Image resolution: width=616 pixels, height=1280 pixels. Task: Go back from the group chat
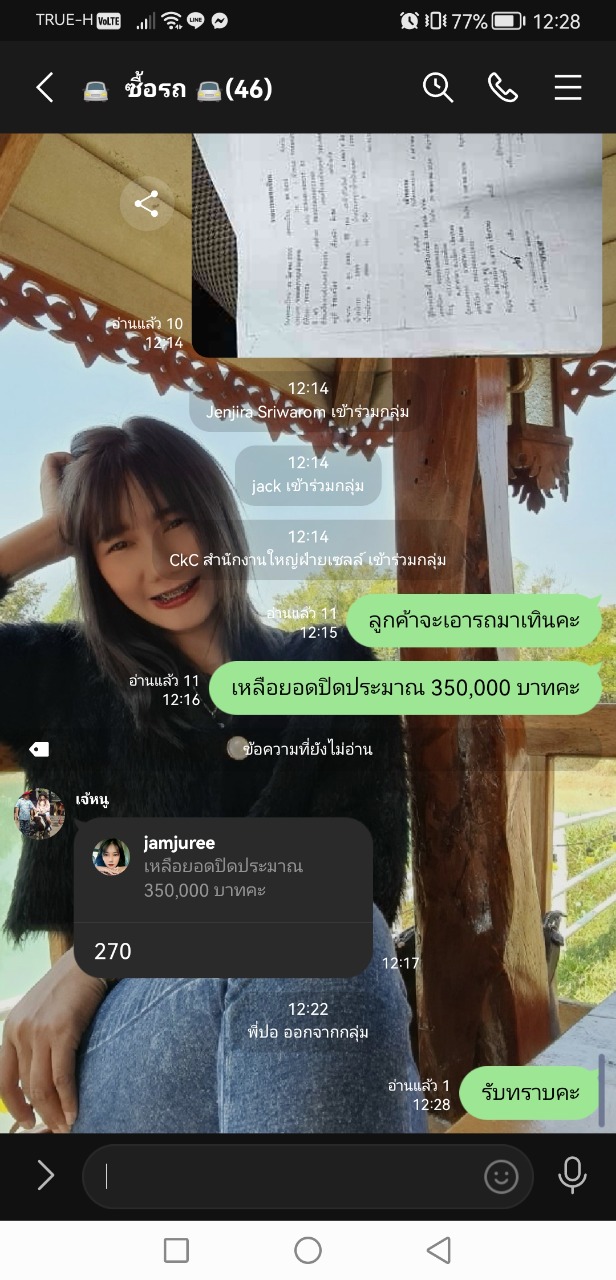point(45,88)
